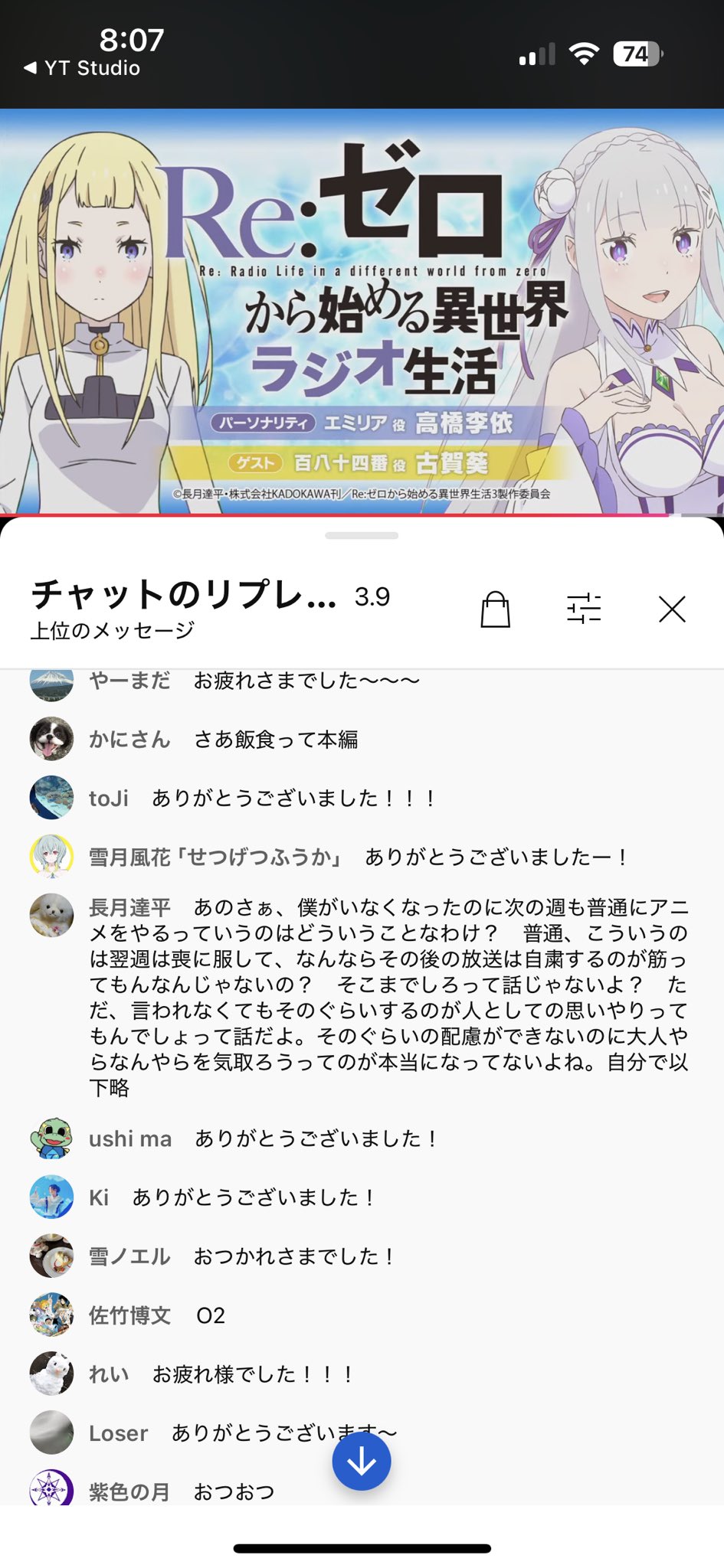This screenshot has height=1568, width=724.
Task: Select かにさん's chat message
Action: (362, 739)
